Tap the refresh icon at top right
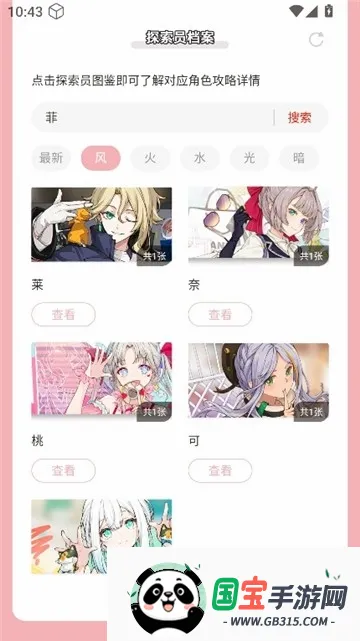The height and width of the screenshot is (641, 360). point(316,39)
